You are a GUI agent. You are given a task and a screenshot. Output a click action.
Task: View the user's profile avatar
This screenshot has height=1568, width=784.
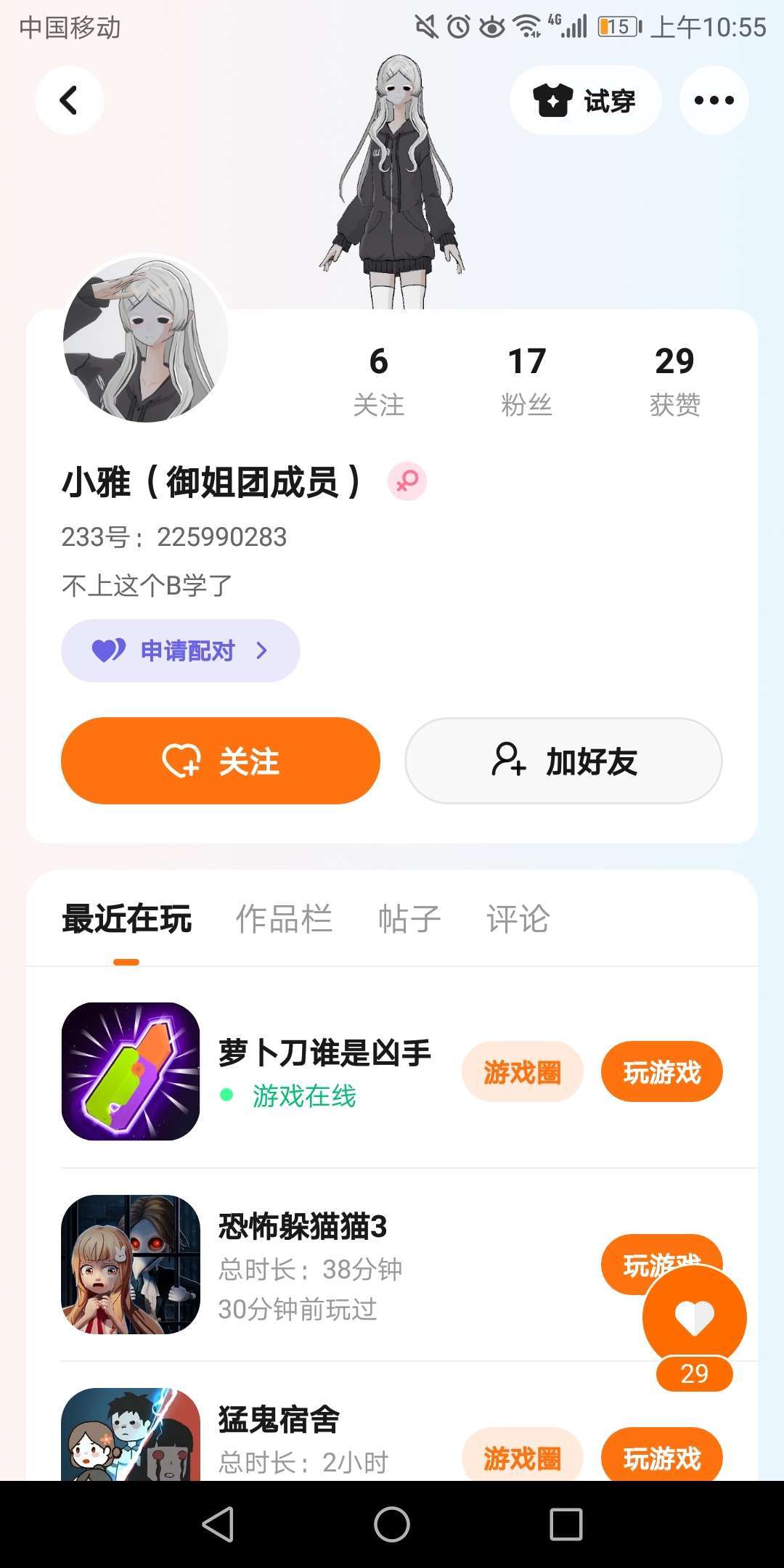point(145,339)
